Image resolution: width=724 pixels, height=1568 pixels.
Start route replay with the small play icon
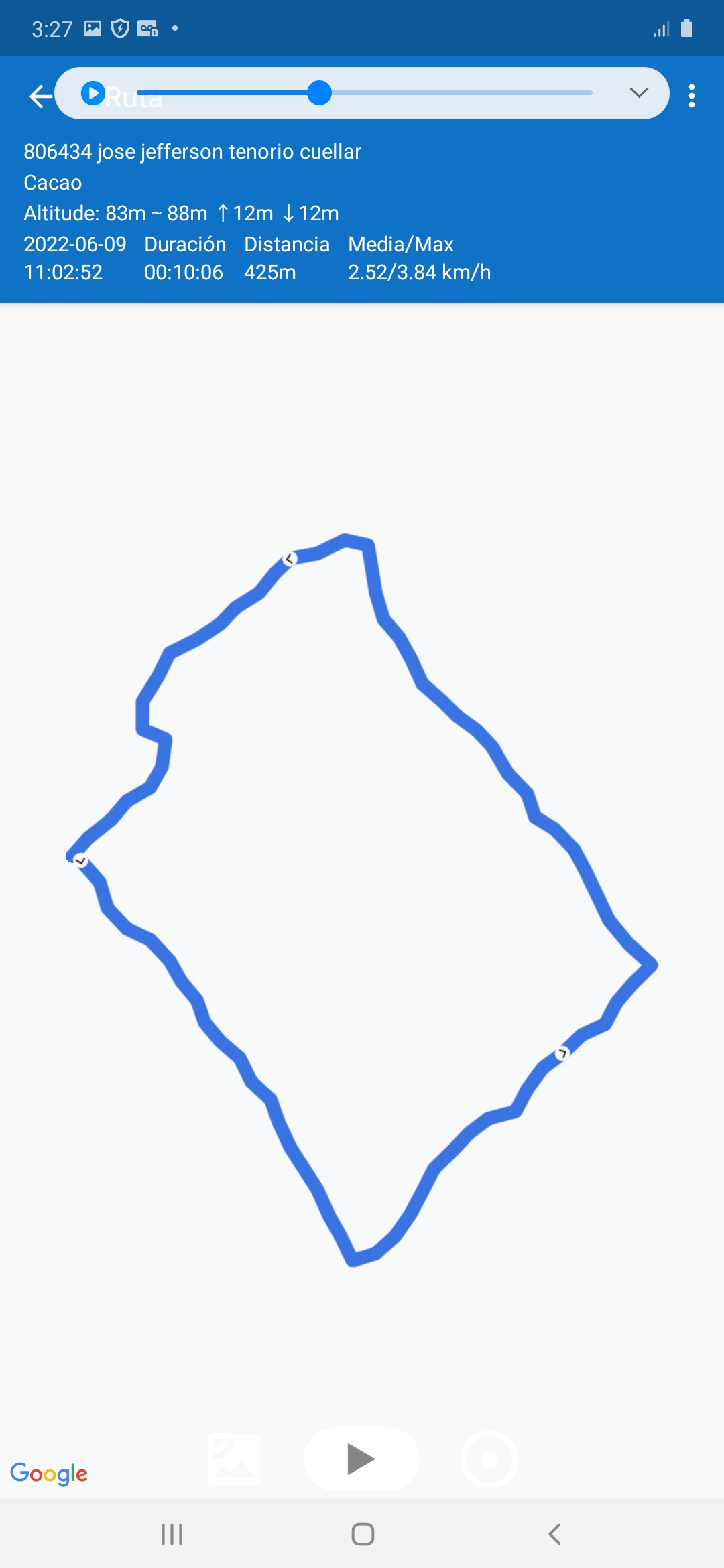pyautogui.click(x=93, y=93)
